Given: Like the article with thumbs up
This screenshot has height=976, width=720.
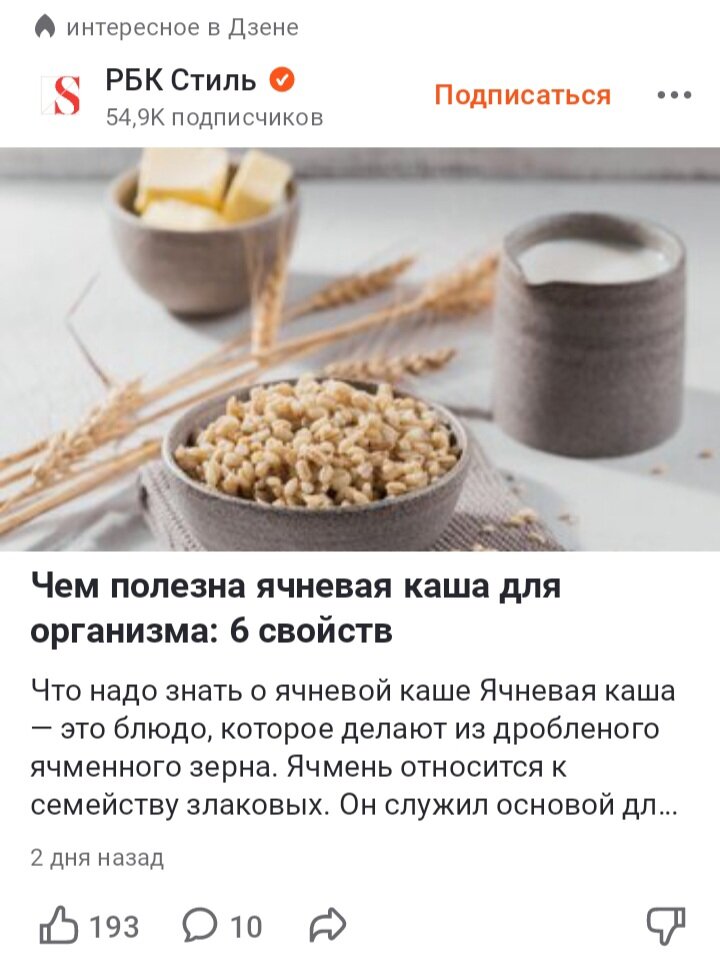Looking at the screenshot, I should pos(58,926).
